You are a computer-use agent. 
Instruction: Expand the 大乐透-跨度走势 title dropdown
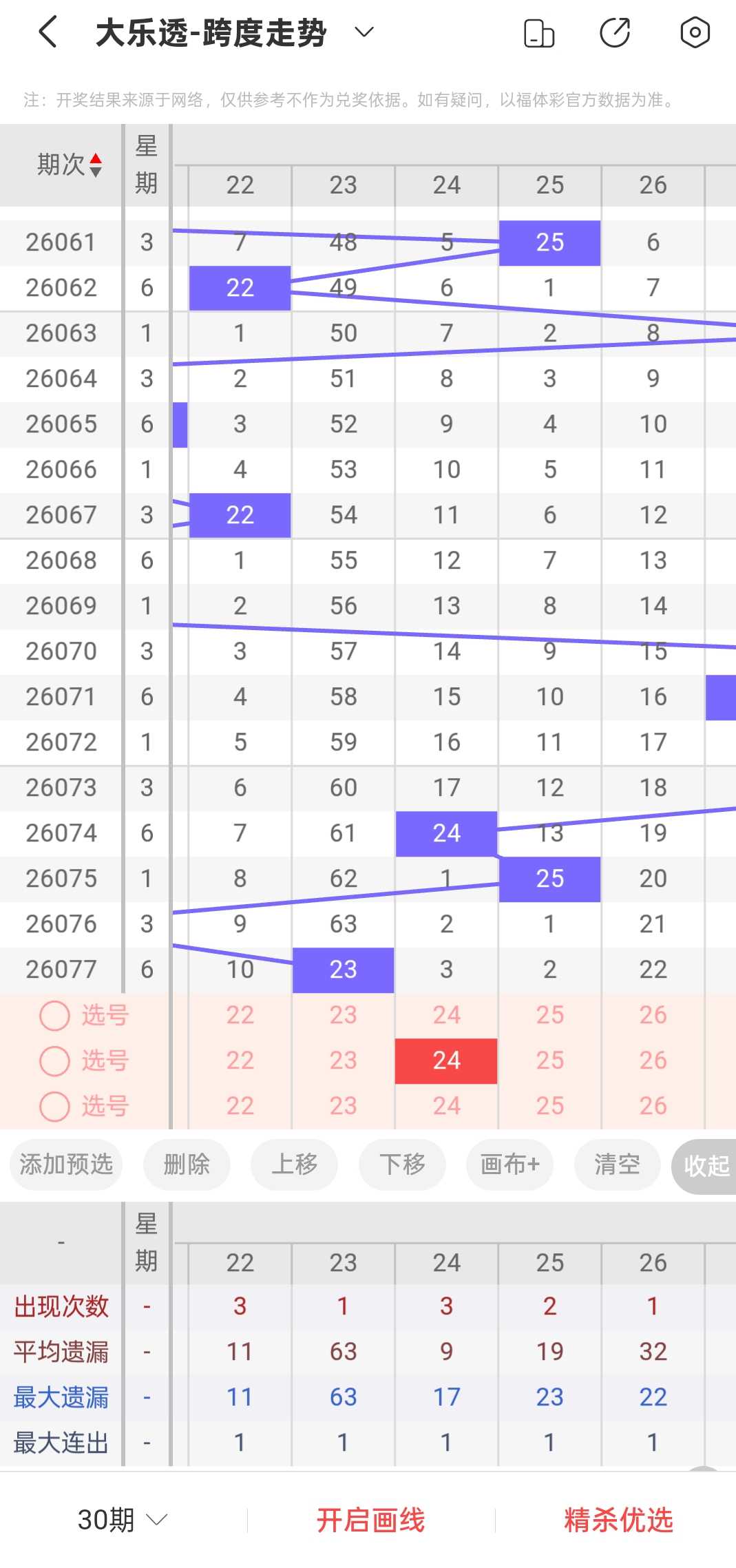(x=364, y=32)
